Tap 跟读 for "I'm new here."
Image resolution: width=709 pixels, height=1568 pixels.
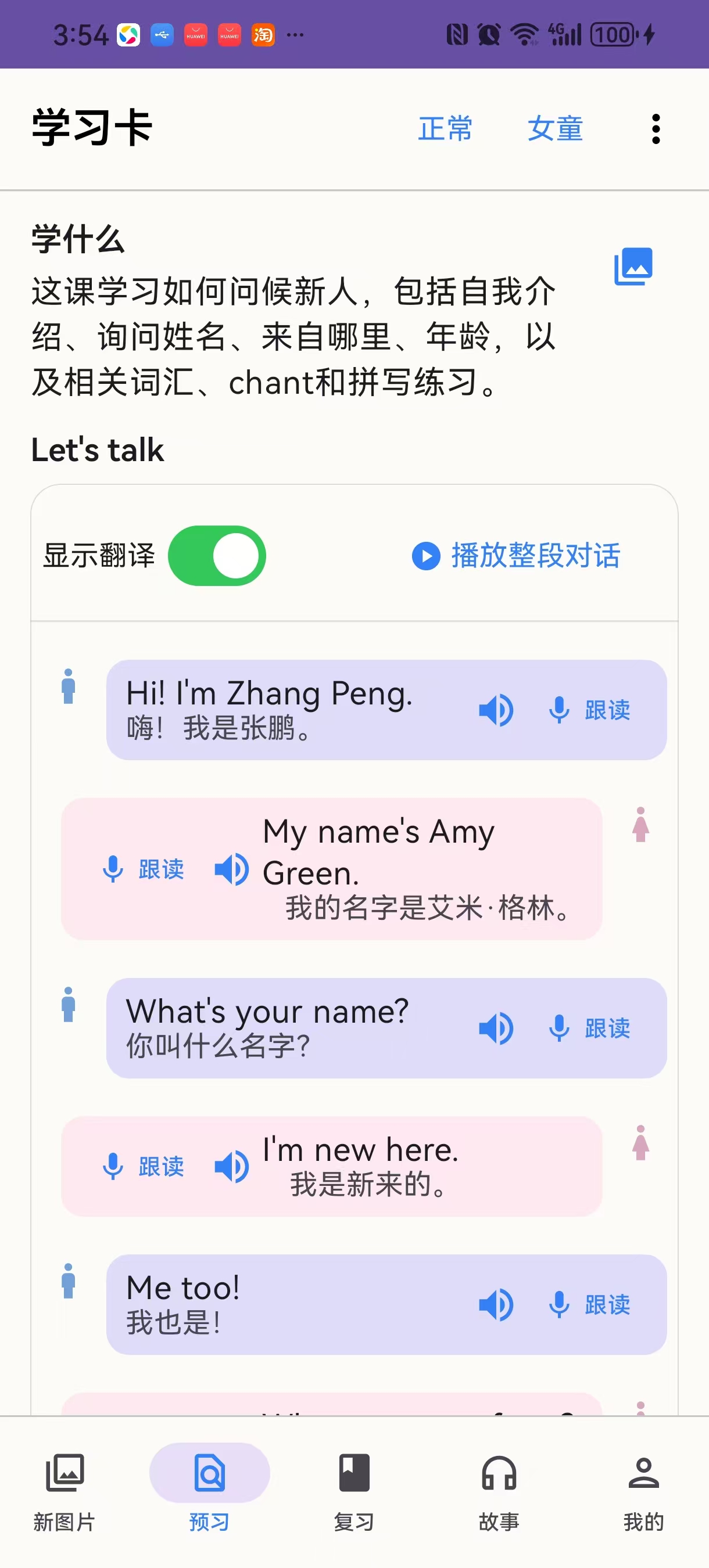(x=144, y=1166)
